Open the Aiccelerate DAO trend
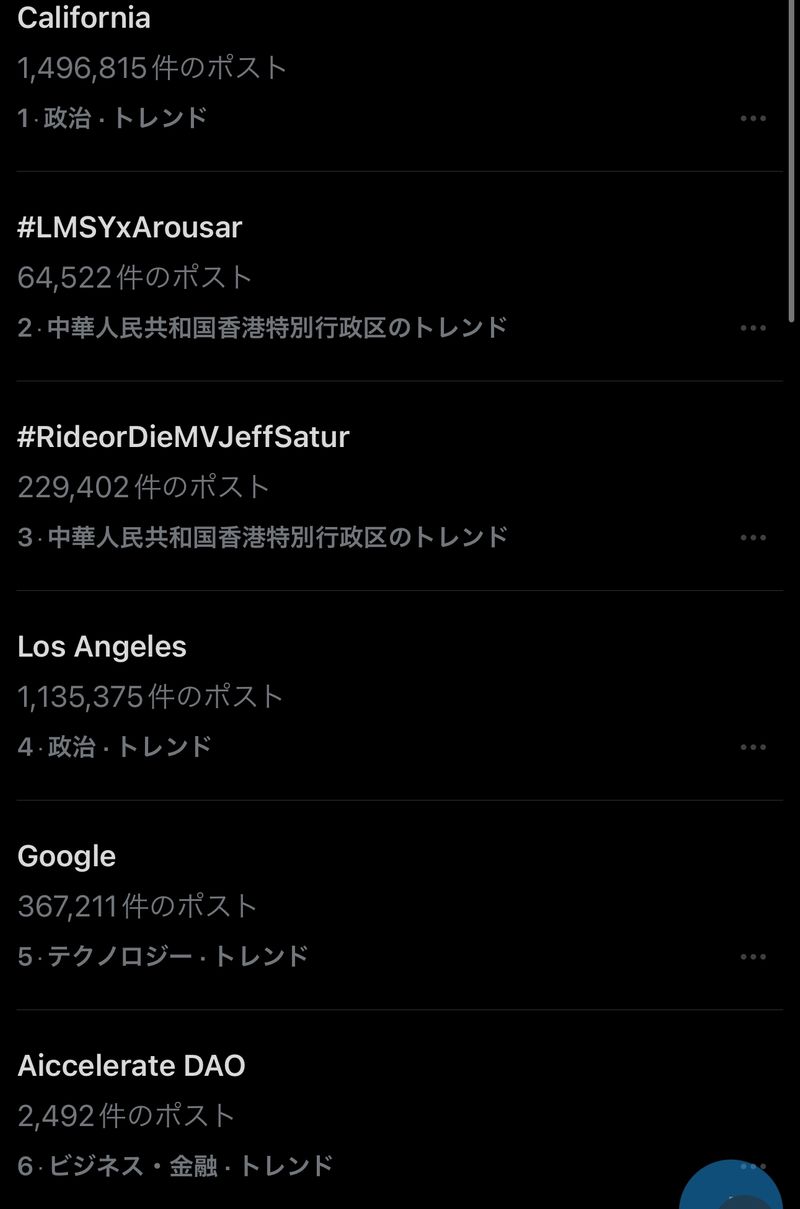This screenshot has height=1209, width=800. point(131,1066)
